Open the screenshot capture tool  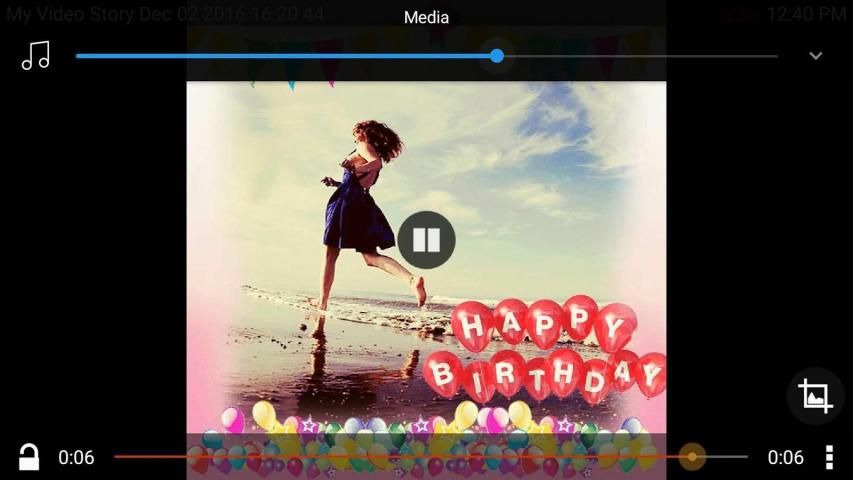click(x=815, y=395)
